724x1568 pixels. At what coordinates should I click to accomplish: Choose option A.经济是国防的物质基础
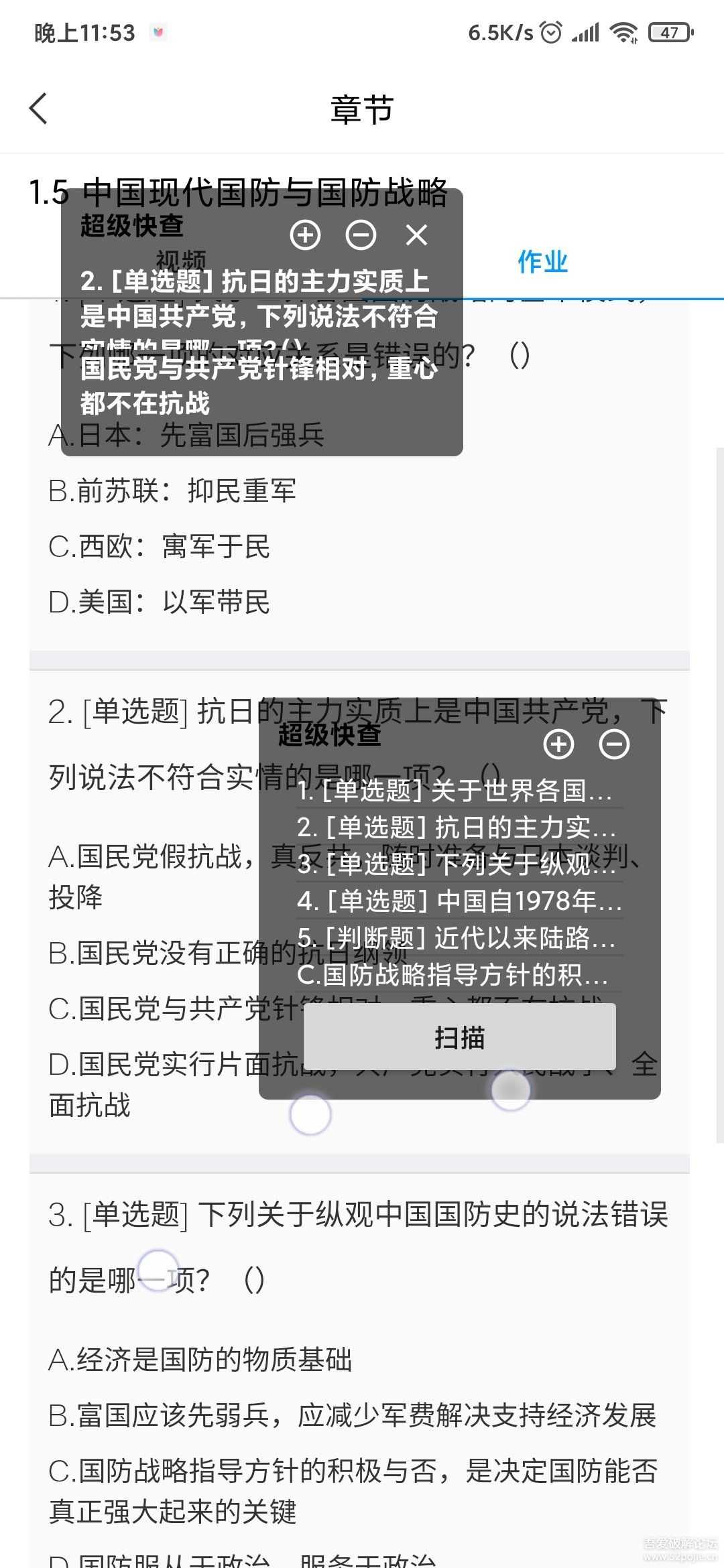(x=200, y=1360)
